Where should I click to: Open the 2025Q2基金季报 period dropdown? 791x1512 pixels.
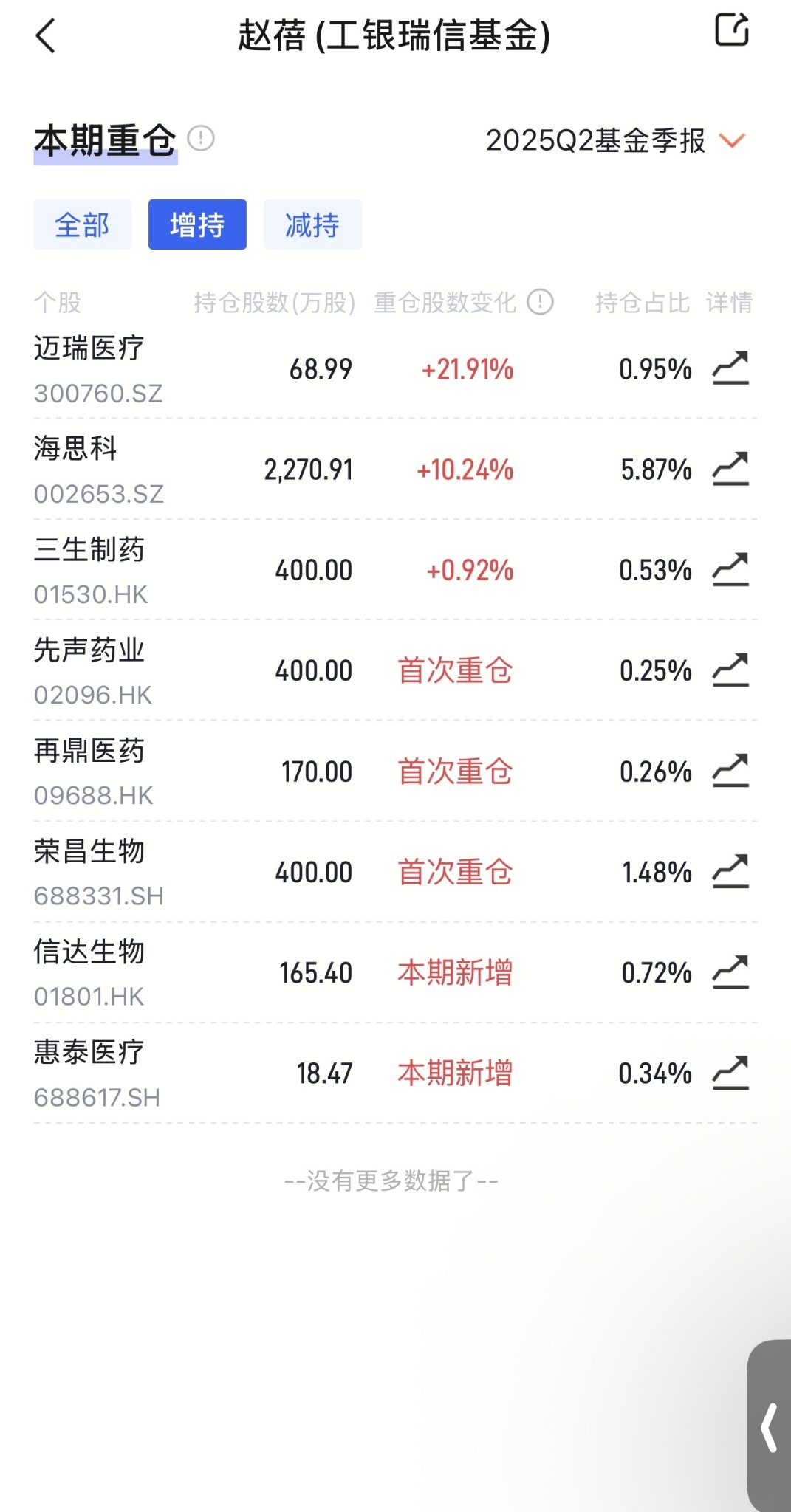click(616, 140)
